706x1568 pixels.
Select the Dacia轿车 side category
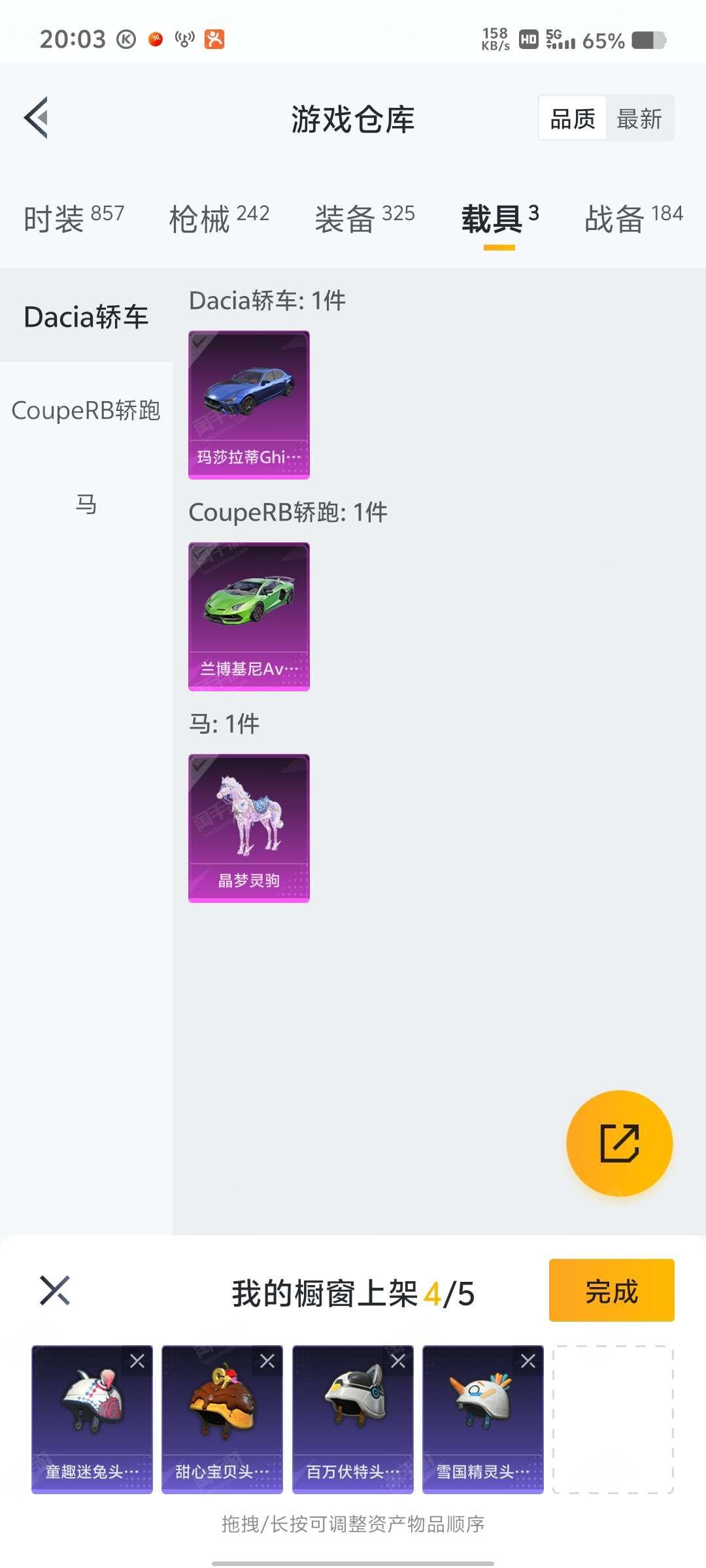pos(86,317)
